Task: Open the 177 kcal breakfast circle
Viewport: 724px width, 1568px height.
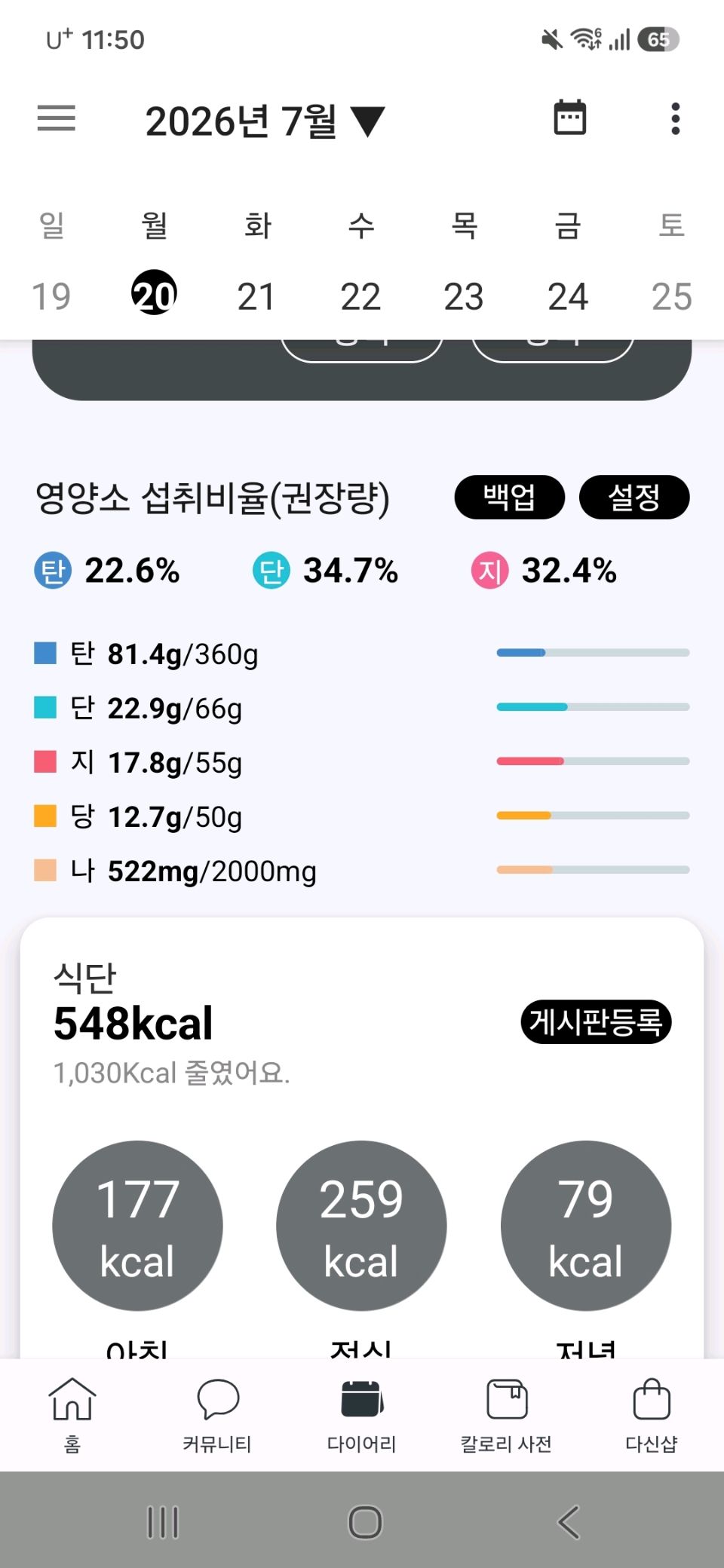Action: pyautogui.click(x=137, y=1226)
